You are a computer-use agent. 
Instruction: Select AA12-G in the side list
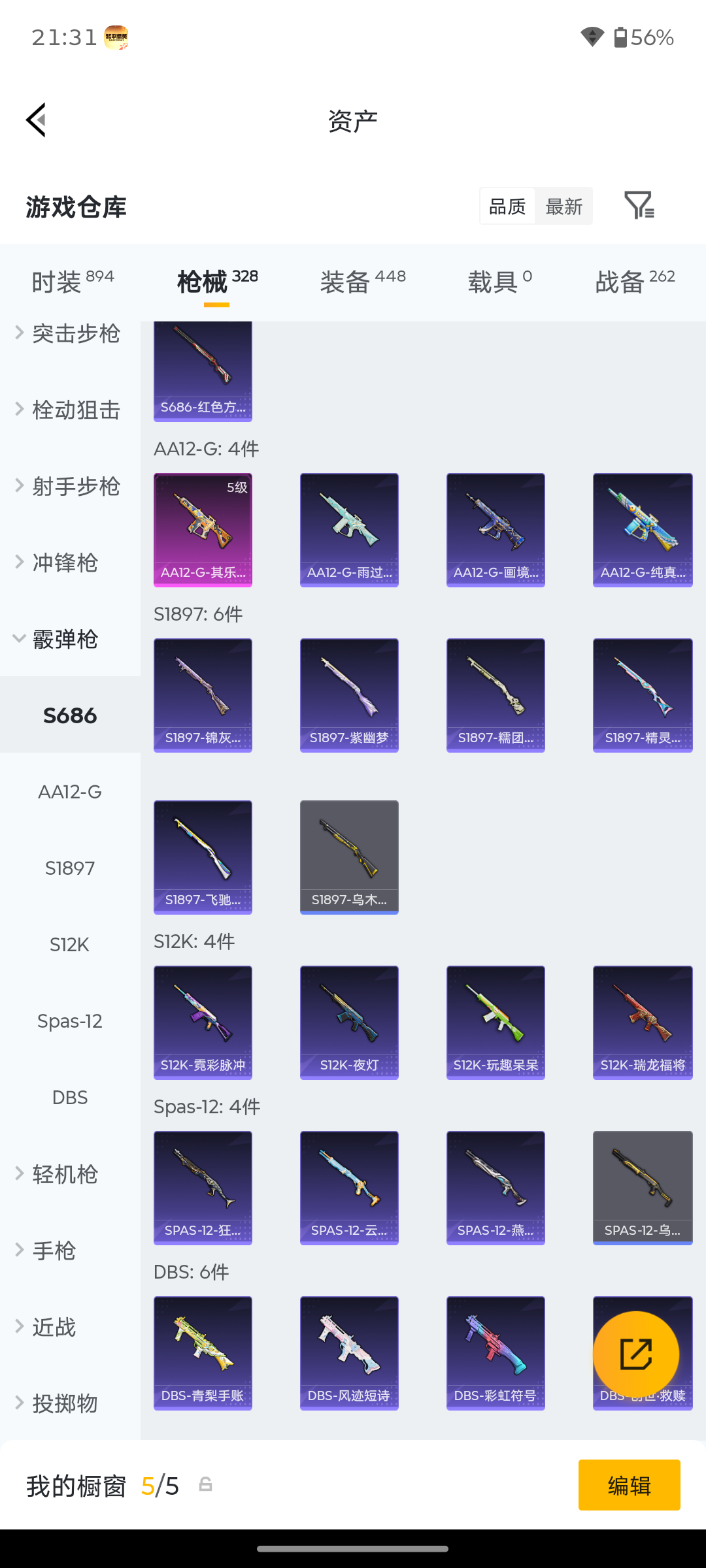(70, 792)
